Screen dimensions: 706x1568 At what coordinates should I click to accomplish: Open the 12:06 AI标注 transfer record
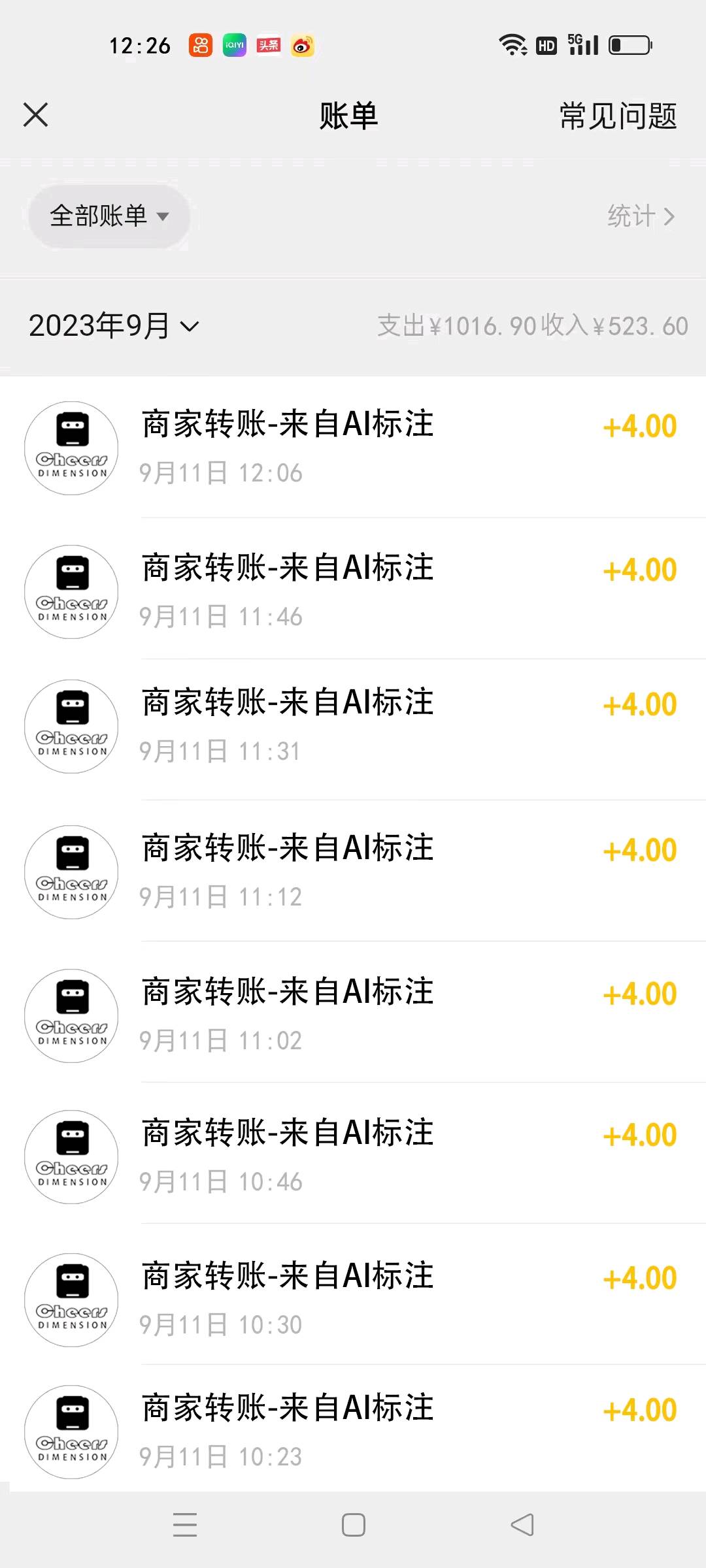click(353, 448)
